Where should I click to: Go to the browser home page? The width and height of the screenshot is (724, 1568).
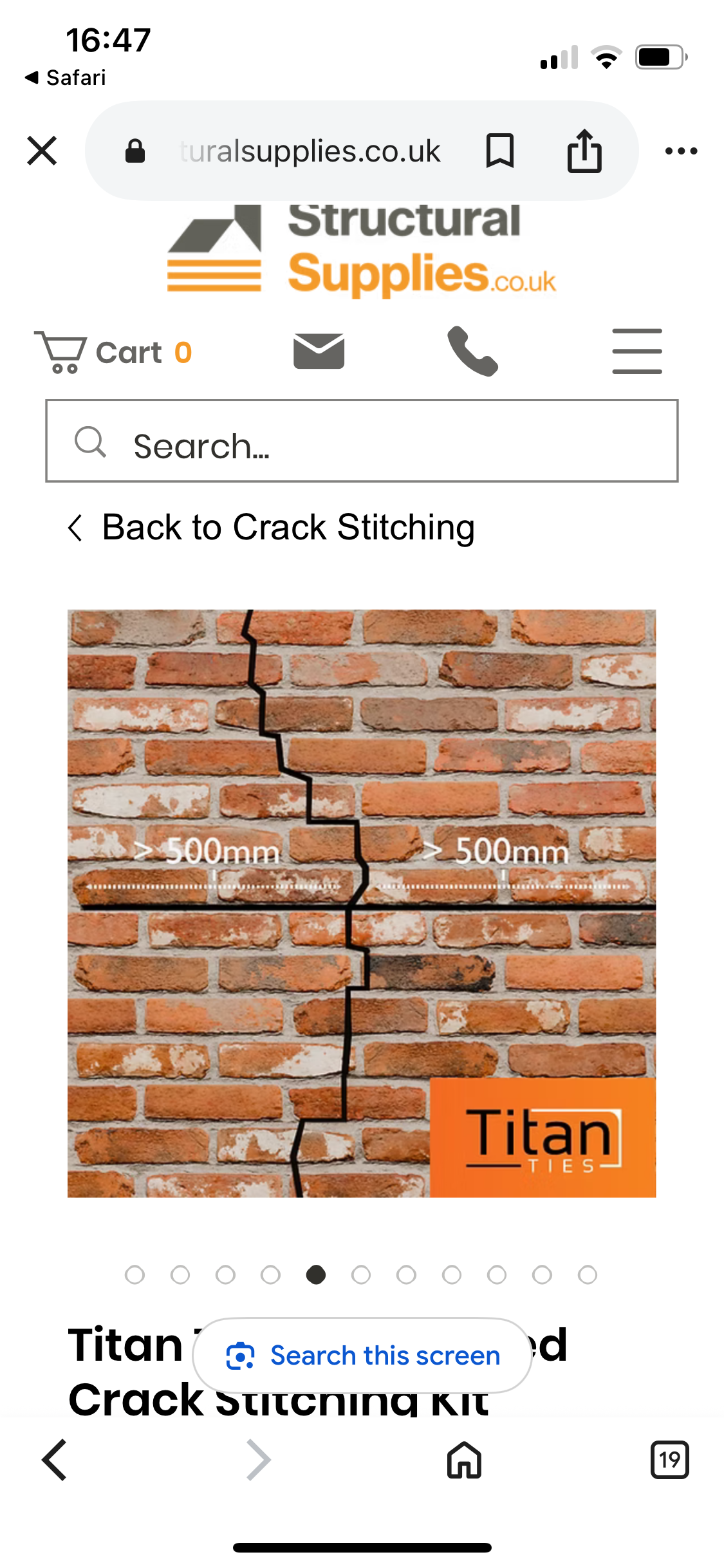click(x=464, y=1460)
